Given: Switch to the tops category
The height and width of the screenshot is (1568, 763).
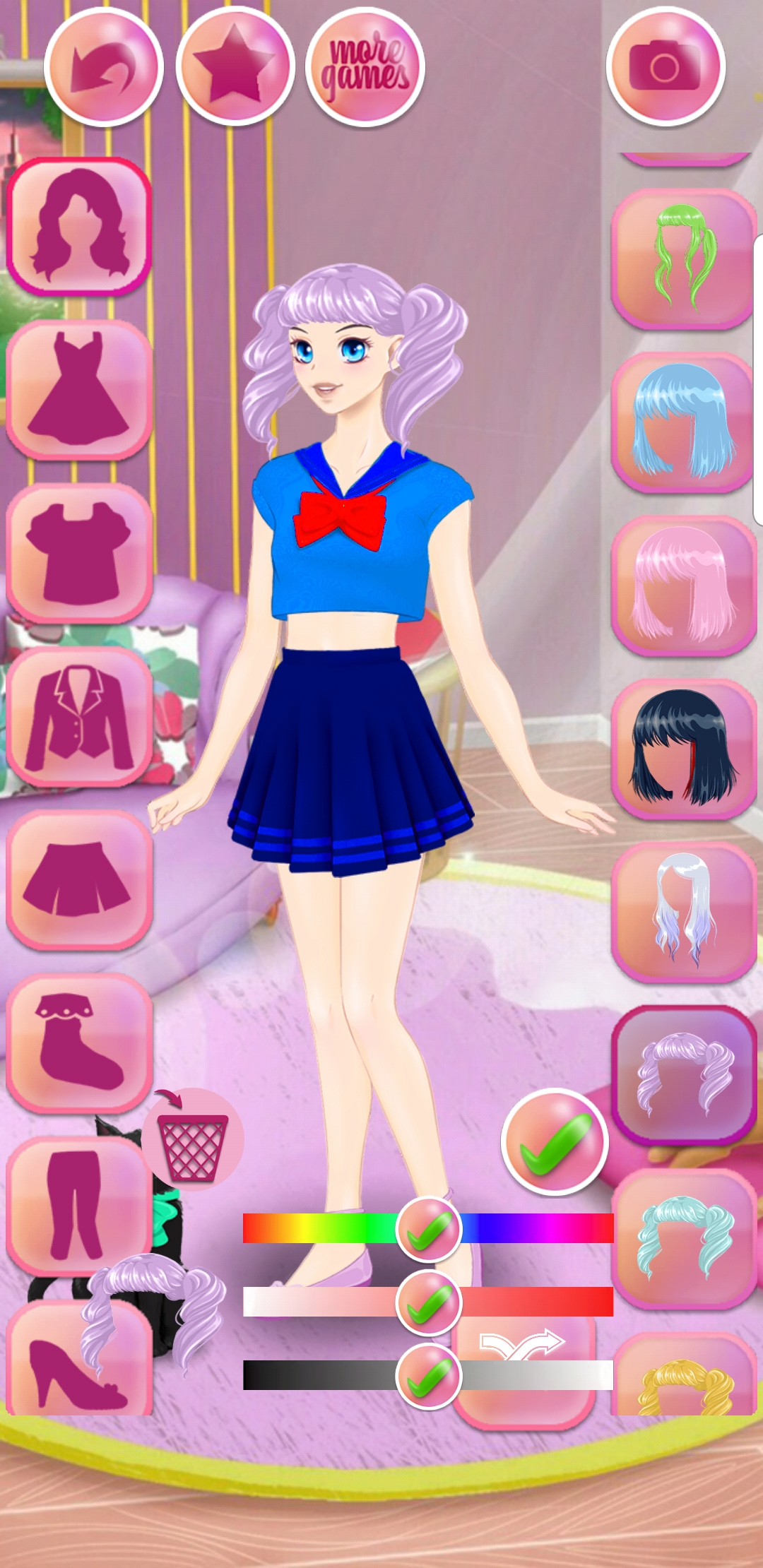Looking at the screenshot, I should [79, 552].
